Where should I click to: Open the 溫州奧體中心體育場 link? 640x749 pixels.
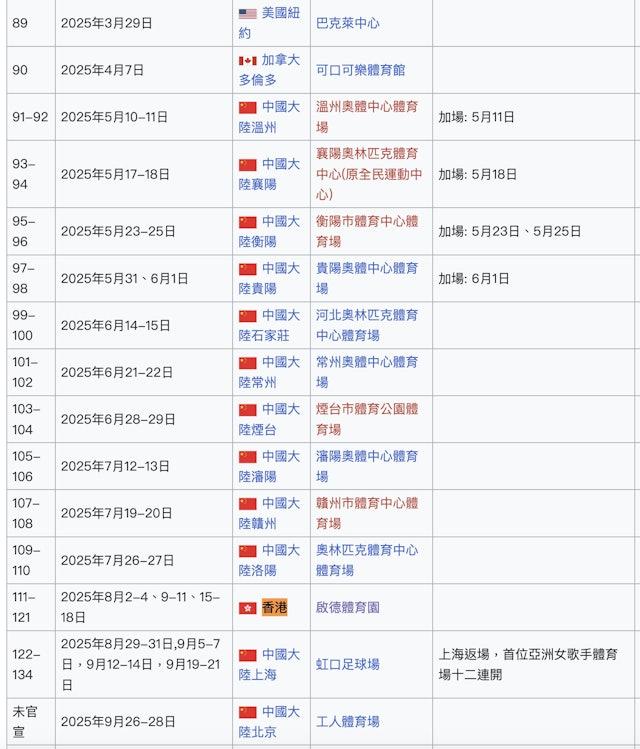pos(367,106)
